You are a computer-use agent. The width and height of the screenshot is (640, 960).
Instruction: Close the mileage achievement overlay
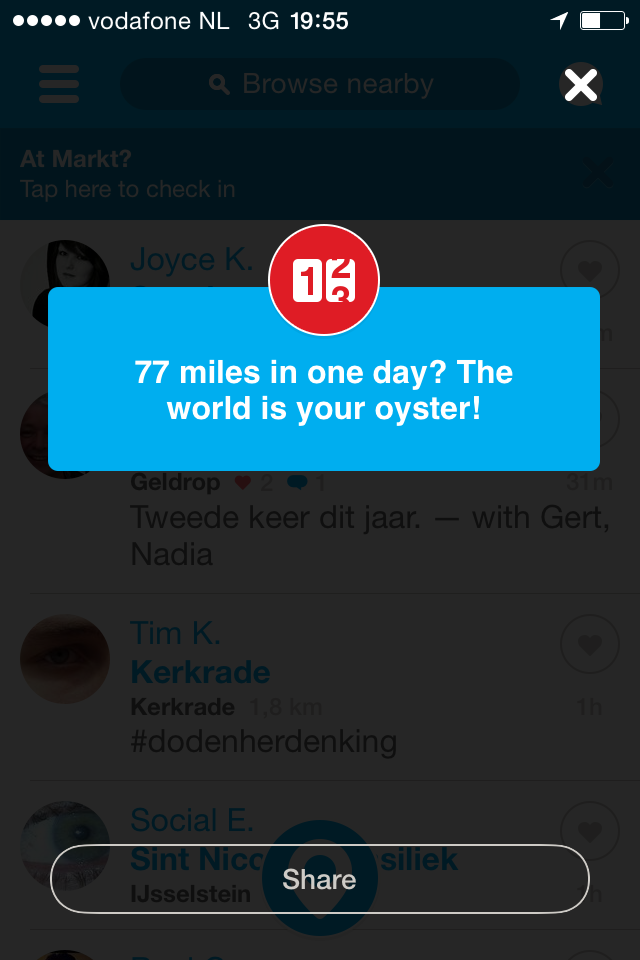(x=581, y=85)
